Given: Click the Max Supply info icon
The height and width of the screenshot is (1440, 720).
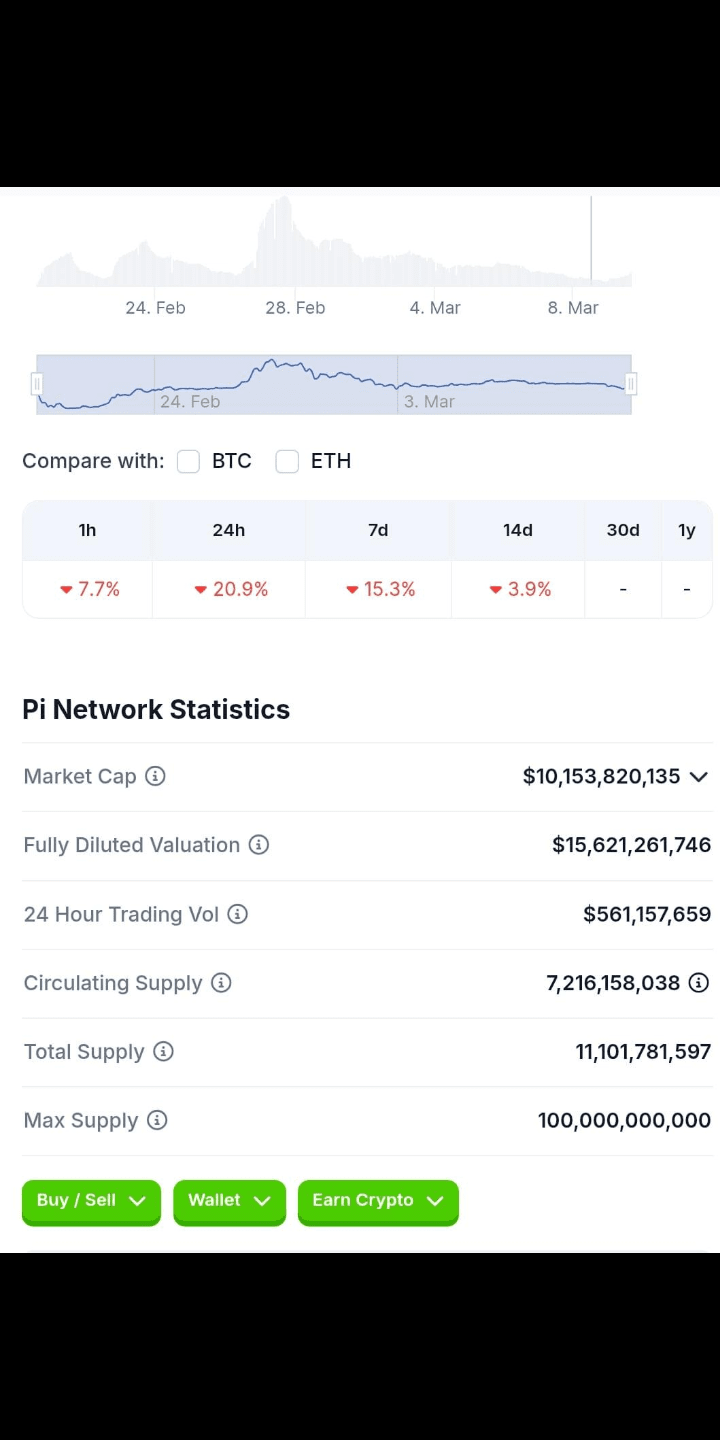Looking at the screenshot, I should [x=157, y=1121].
